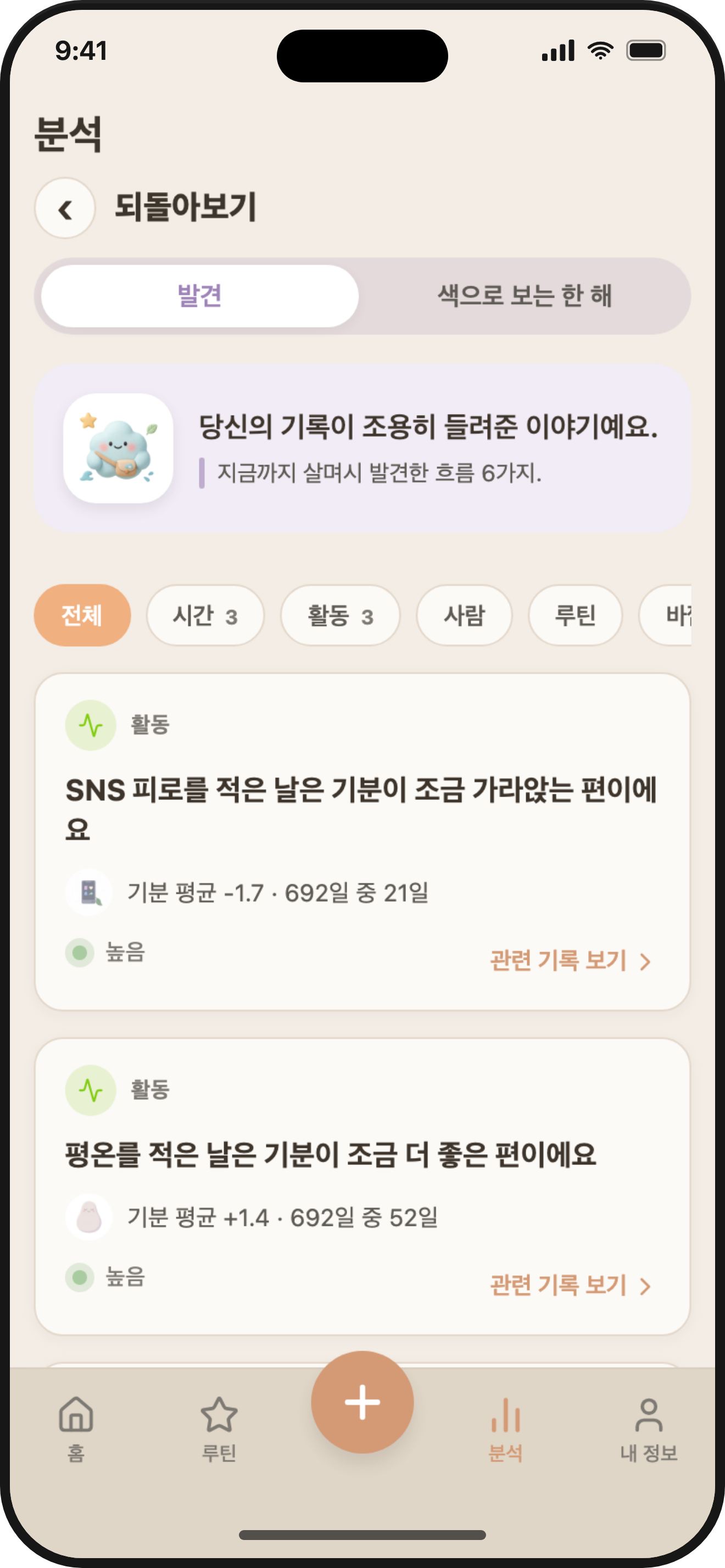Go to the 홈 tab
Image resolution: width=725 pixels, height=1568 pixels.
(x=76, y=1429)
